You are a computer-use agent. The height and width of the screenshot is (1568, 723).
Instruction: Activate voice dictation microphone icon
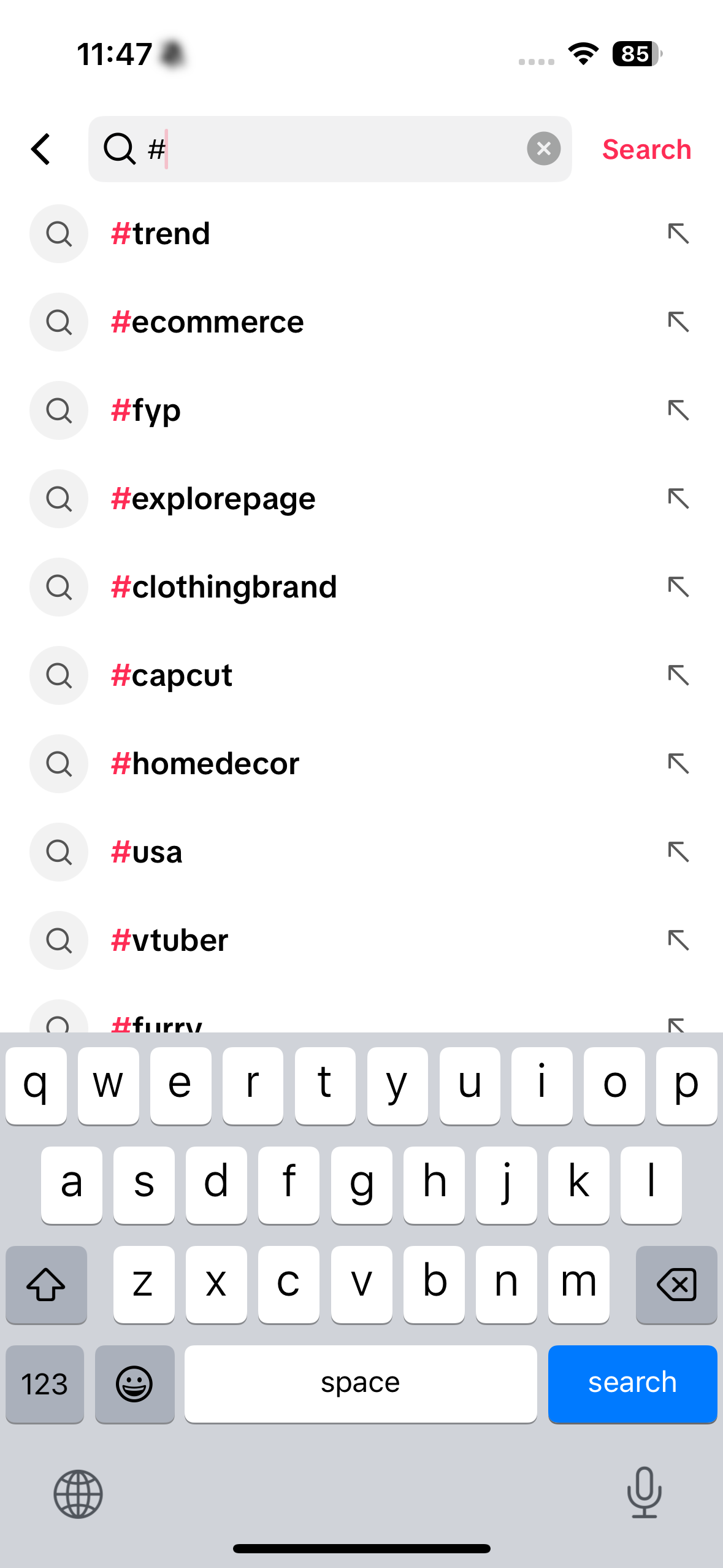(x=645, y=1493)
